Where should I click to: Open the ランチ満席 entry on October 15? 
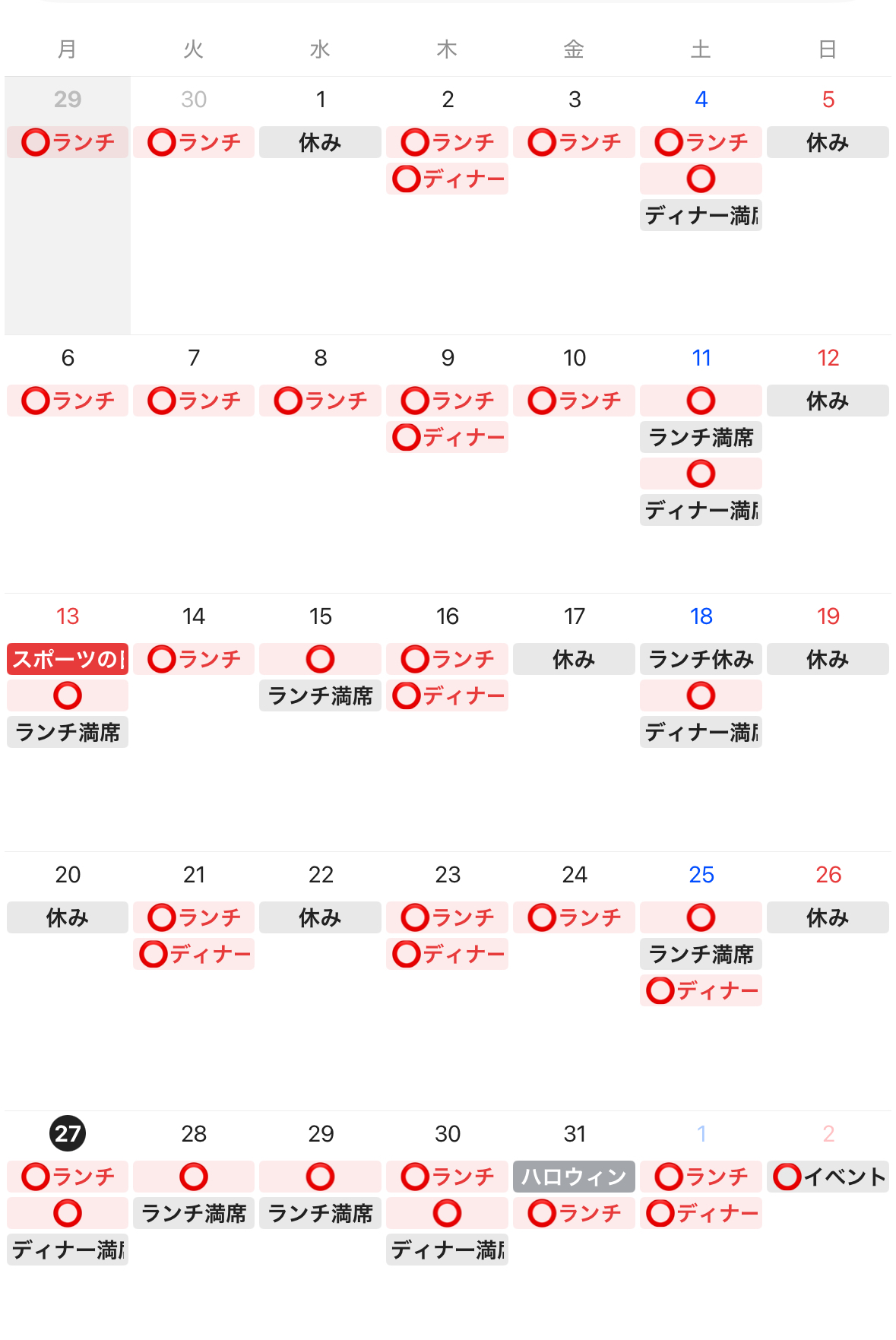click(x=319, y=695)
